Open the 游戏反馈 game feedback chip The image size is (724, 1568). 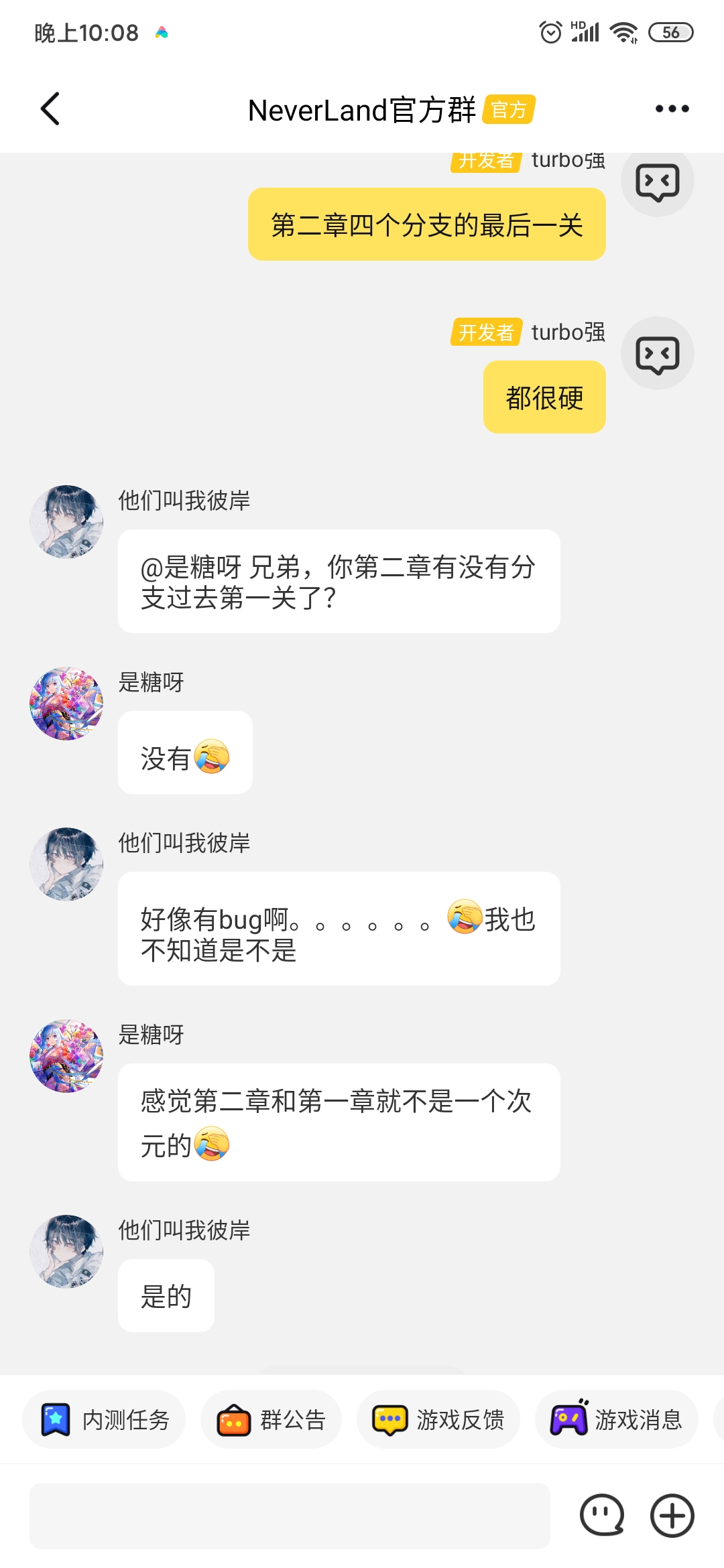click(x=438, y=1419)
